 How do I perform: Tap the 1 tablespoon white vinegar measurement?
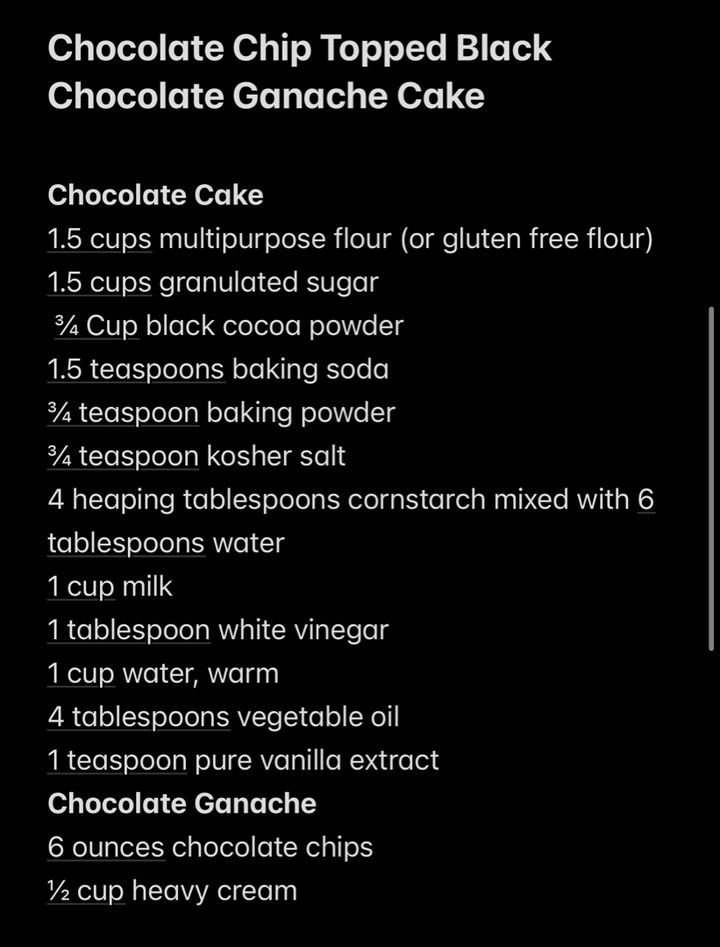click(128, 630)
